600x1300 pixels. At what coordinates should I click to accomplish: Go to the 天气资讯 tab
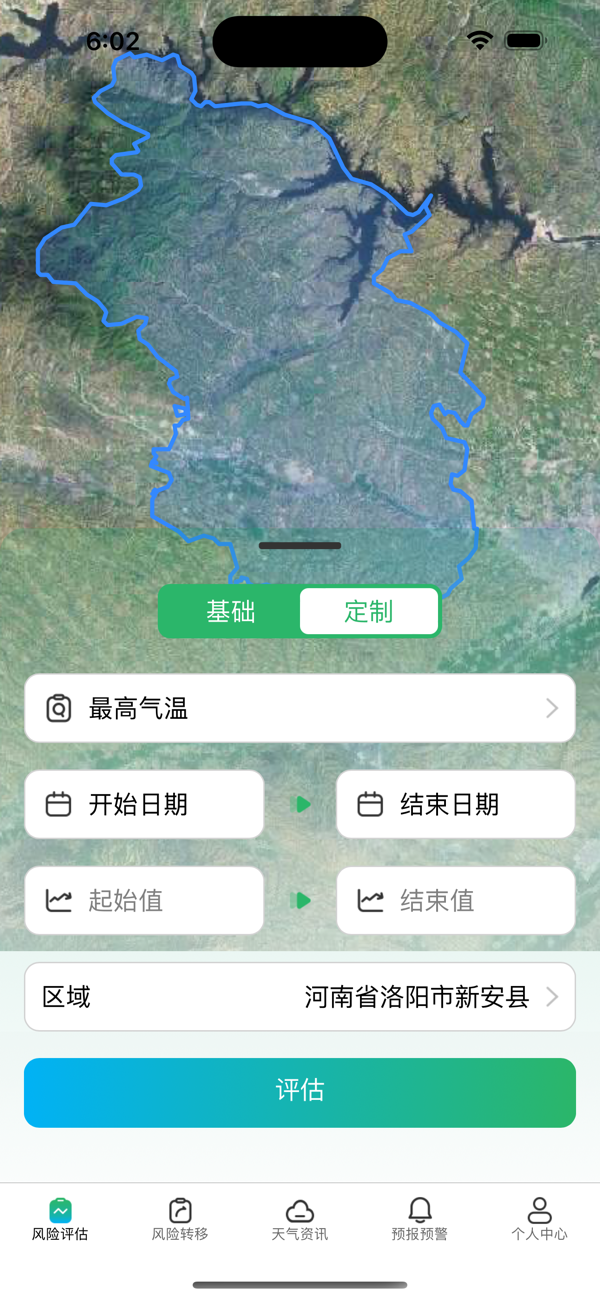(300, 1220)
